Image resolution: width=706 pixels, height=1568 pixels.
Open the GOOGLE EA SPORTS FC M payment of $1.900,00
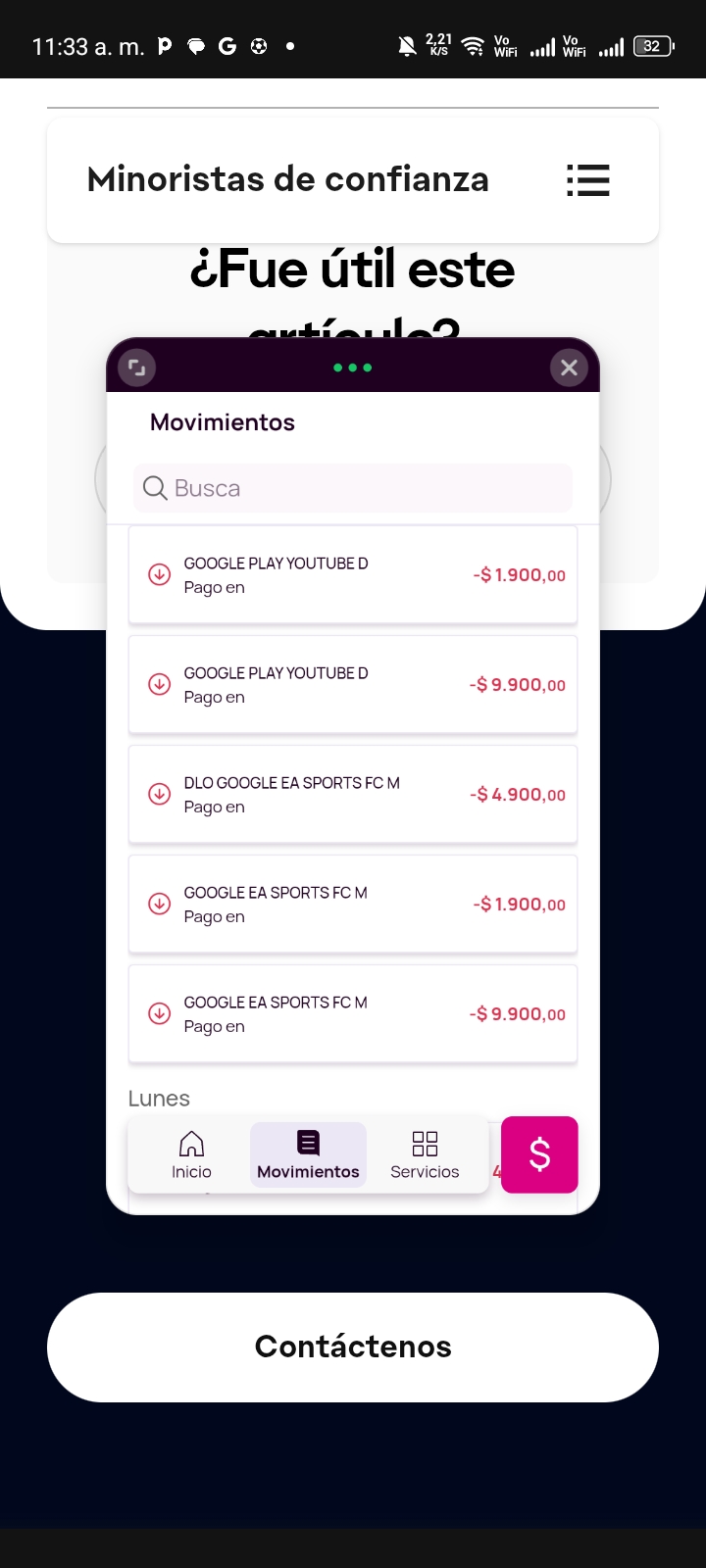(353, 905)
